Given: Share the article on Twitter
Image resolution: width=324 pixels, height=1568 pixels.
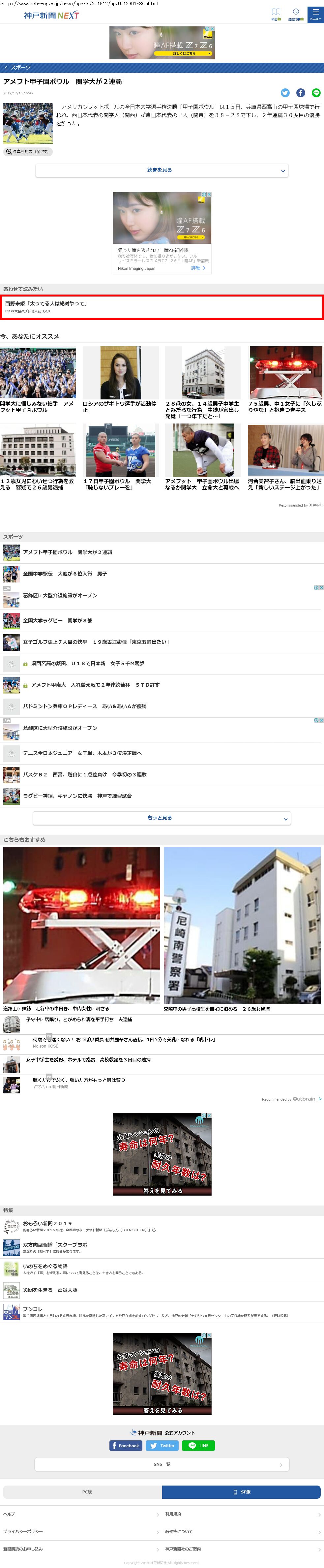Looking at the screenshot, I should (x=284, y=93).
